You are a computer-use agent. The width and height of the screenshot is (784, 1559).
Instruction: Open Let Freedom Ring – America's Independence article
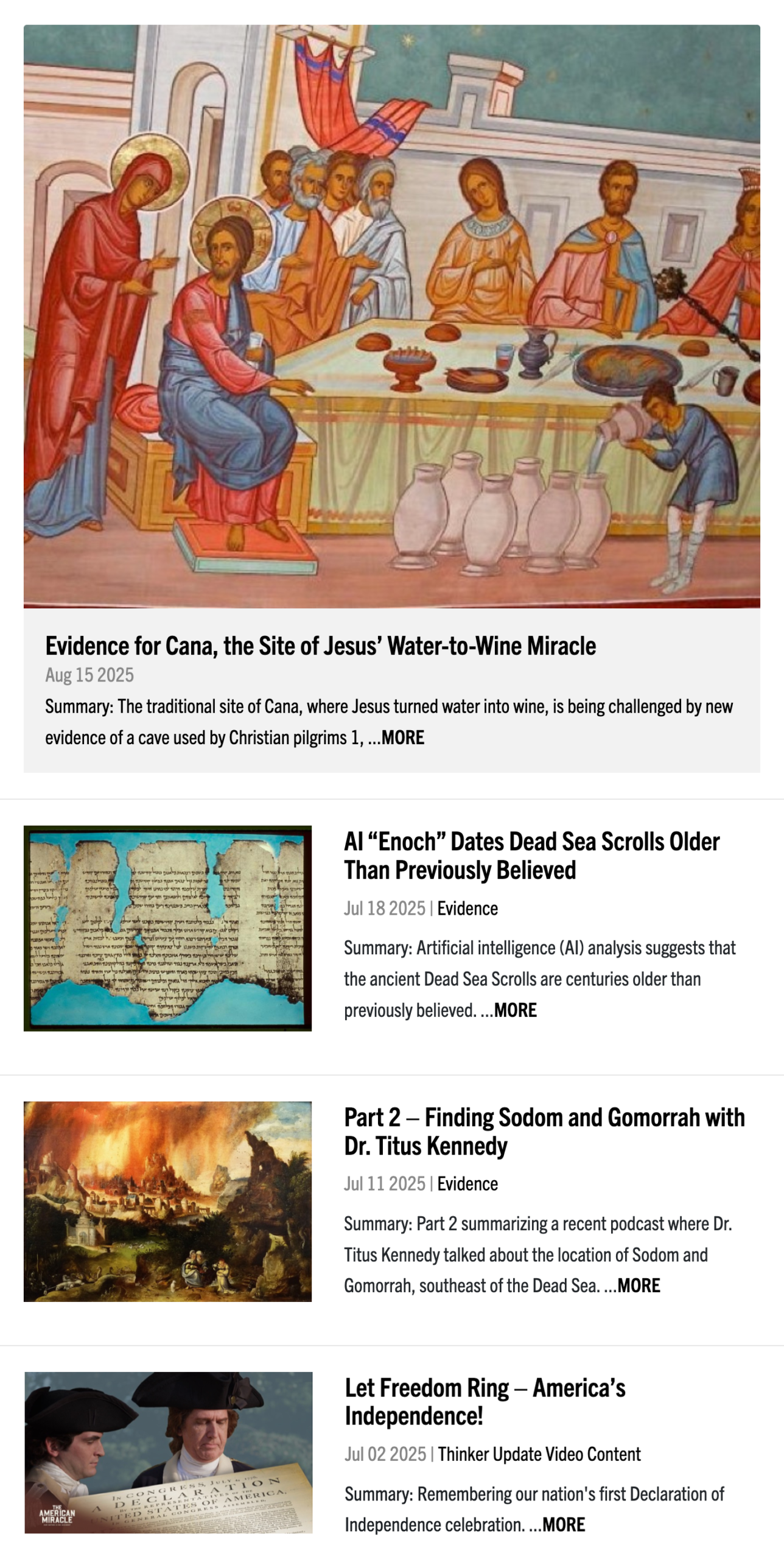pyautogui.click(x=485, y=1402)
